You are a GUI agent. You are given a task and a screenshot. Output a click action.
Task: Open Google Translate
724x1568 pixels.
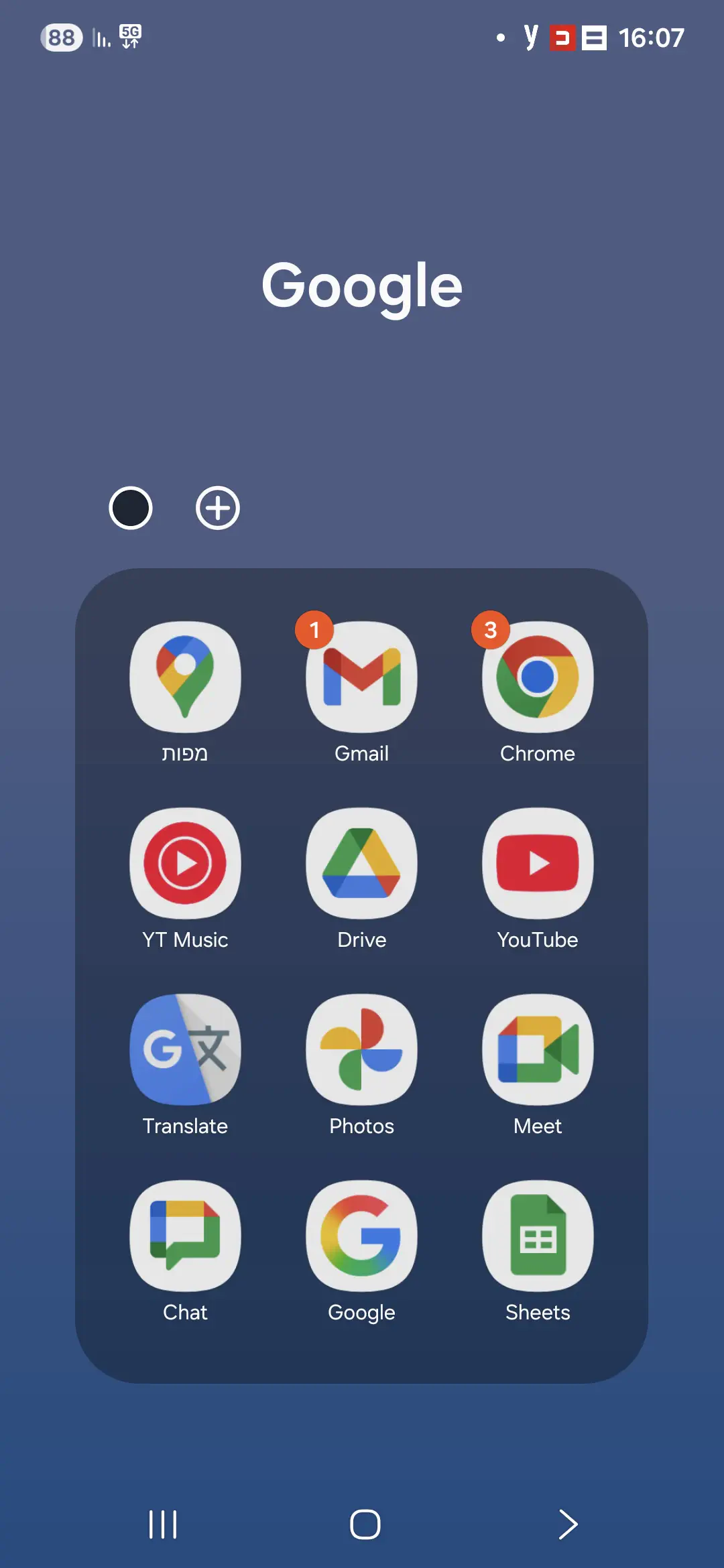[x=185, y=1049]
